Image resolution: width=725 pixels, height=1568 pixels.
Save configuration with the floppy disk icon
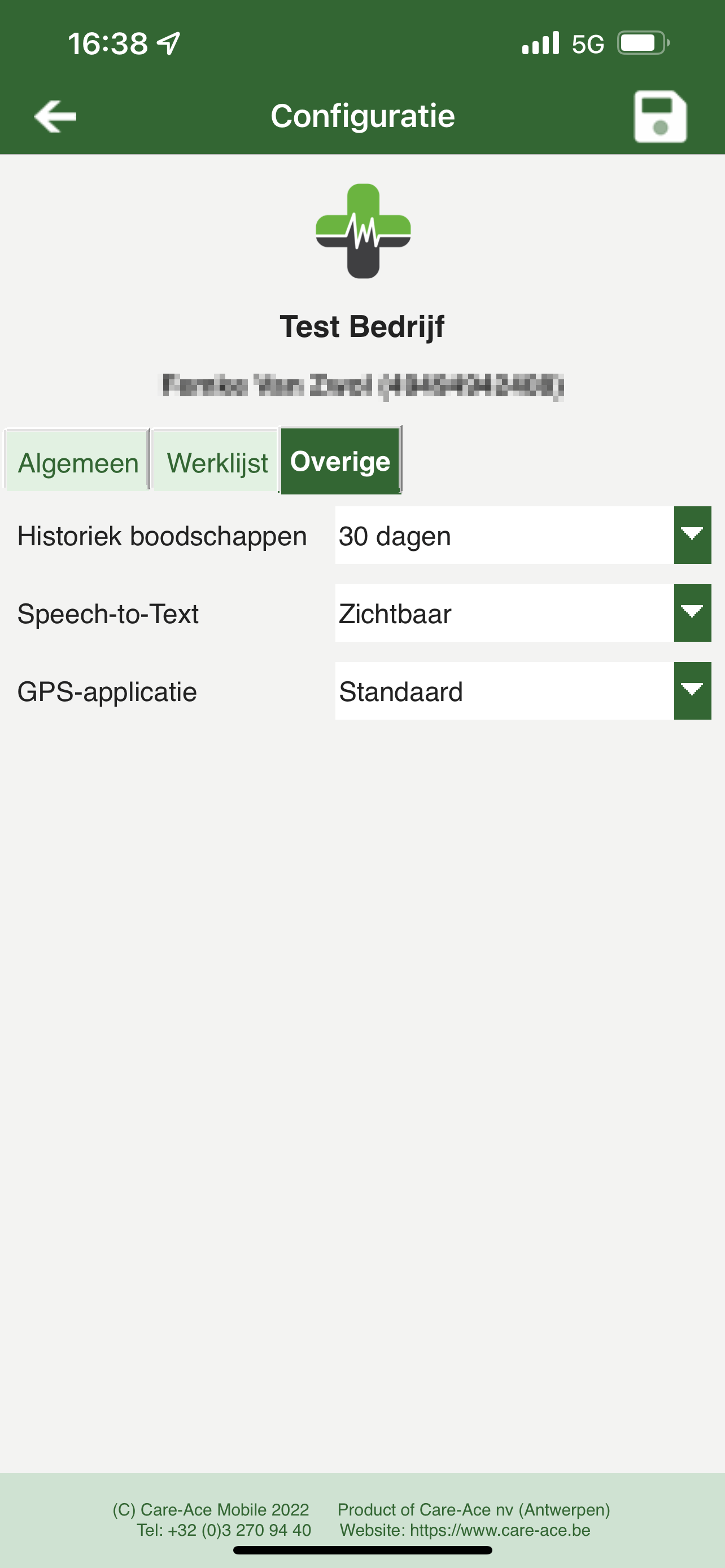[660, 116]
